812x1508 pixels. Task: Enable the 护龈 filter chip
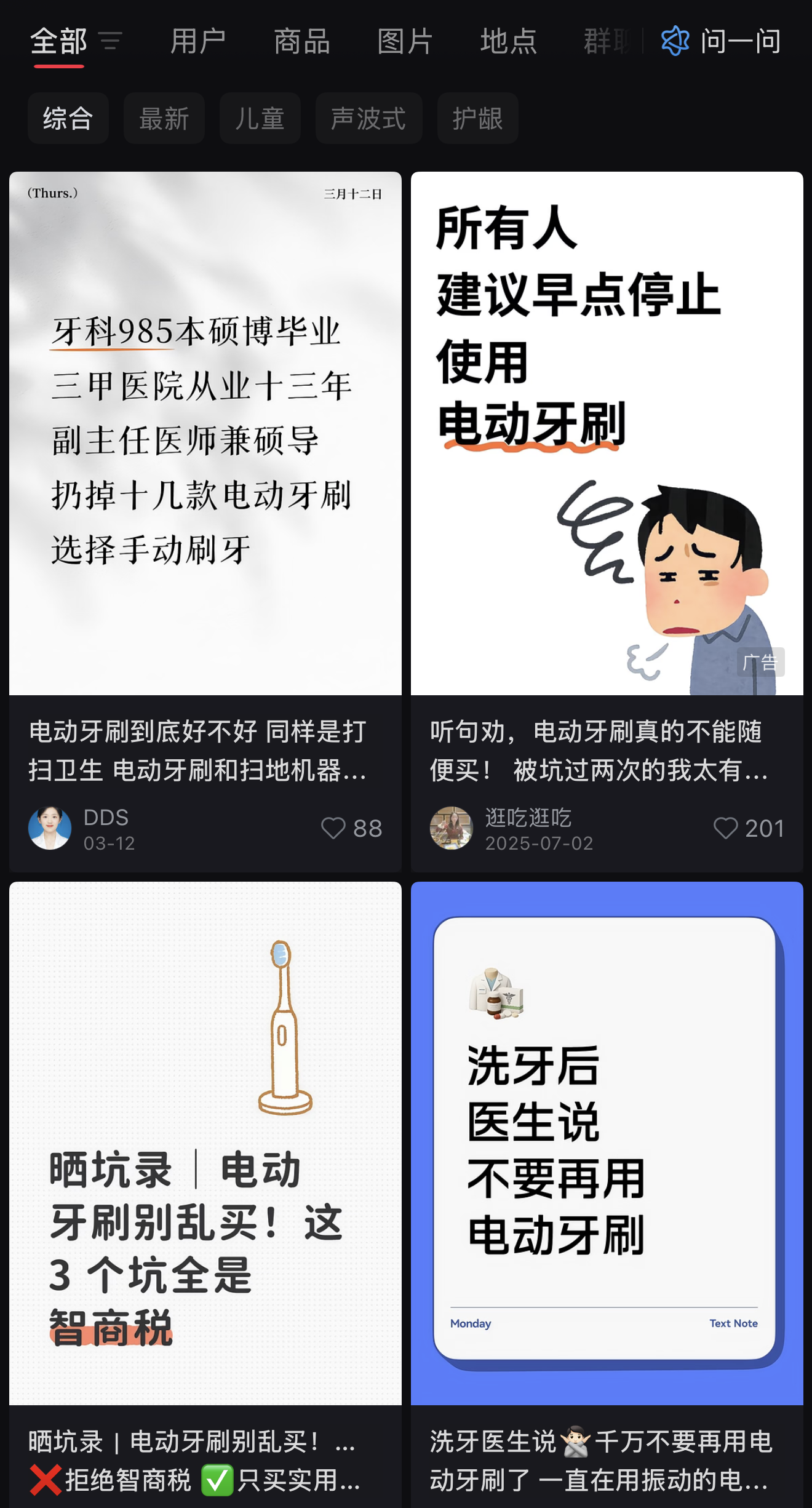tap(477, 118)
